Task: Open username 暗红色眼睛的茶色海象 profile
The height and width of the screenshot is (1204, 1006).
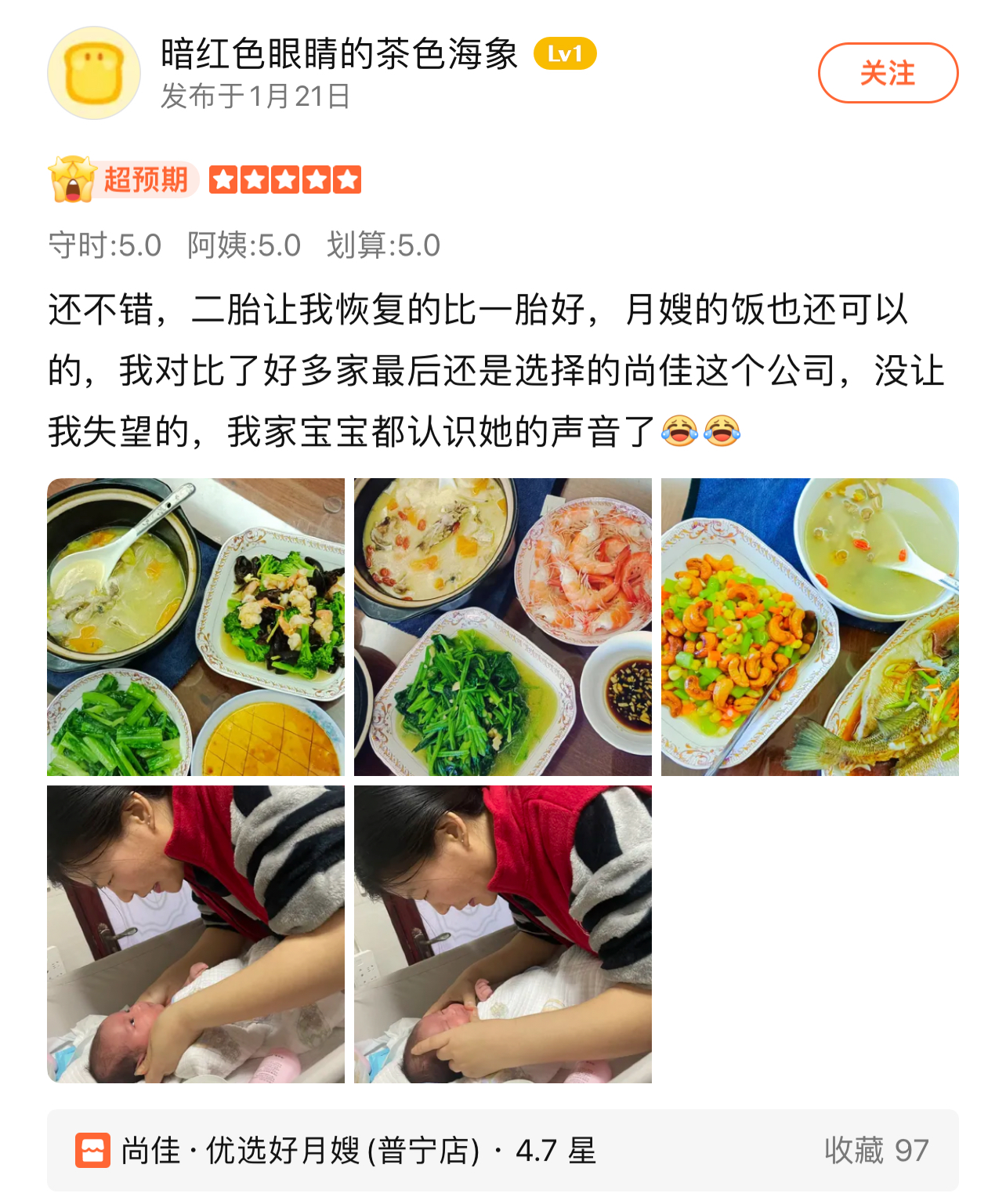Action: pyautogui.click(x=338, y=54)
